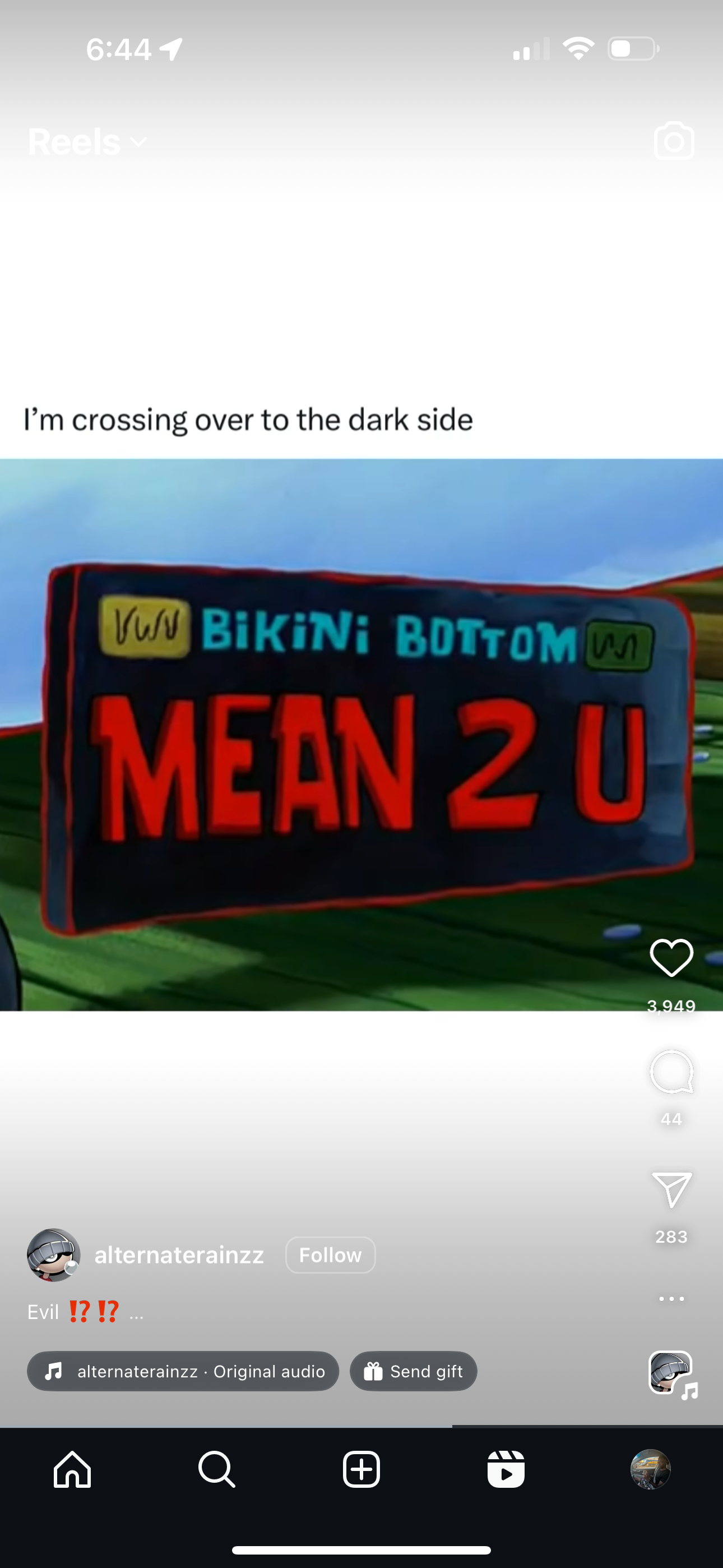This screenshot has width=723, height=1568.
Task: Open the comments on this reel
Action: 671,1072
